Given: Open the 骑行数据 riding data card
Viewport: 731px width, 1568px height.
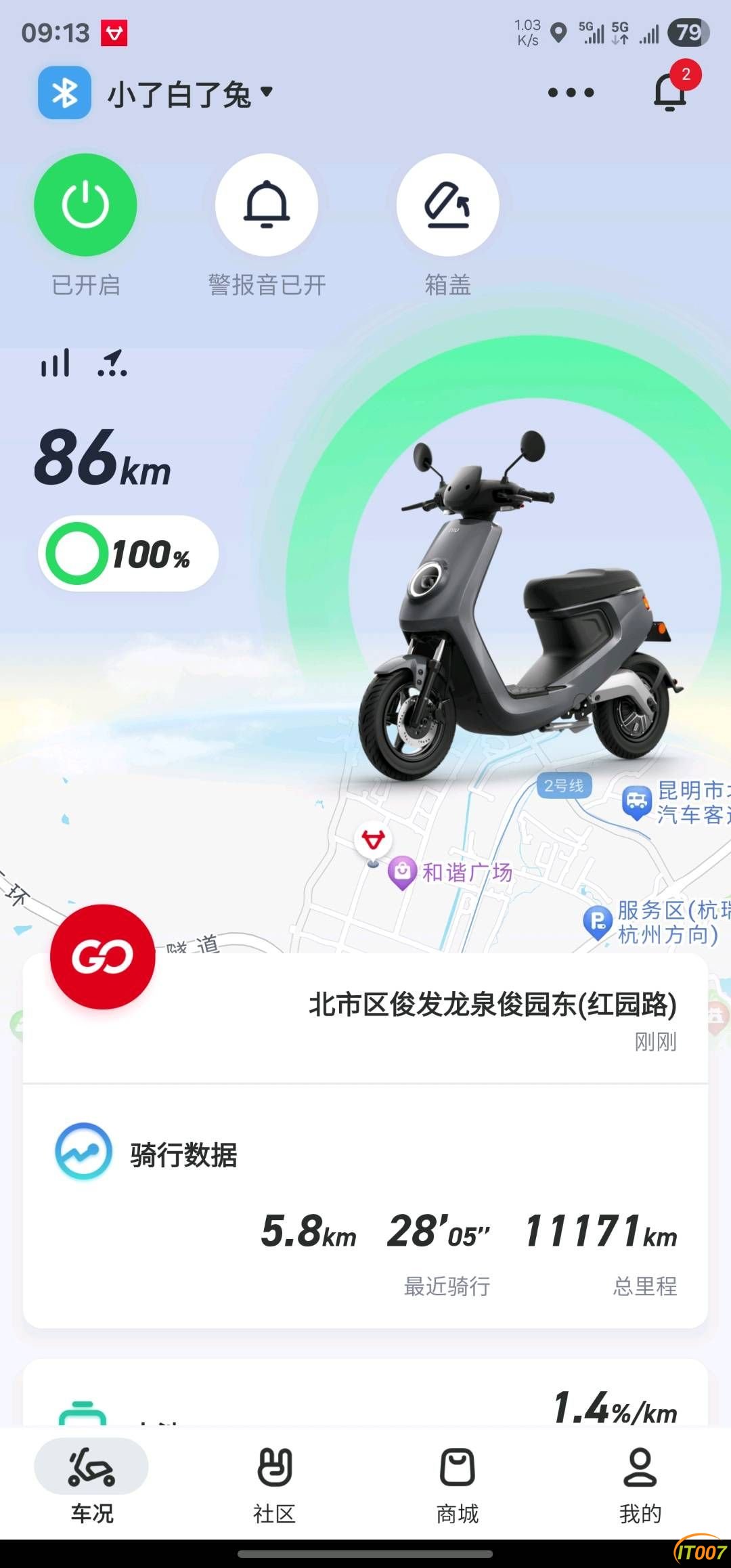Looking at the screenshot, I should 365,1205.
